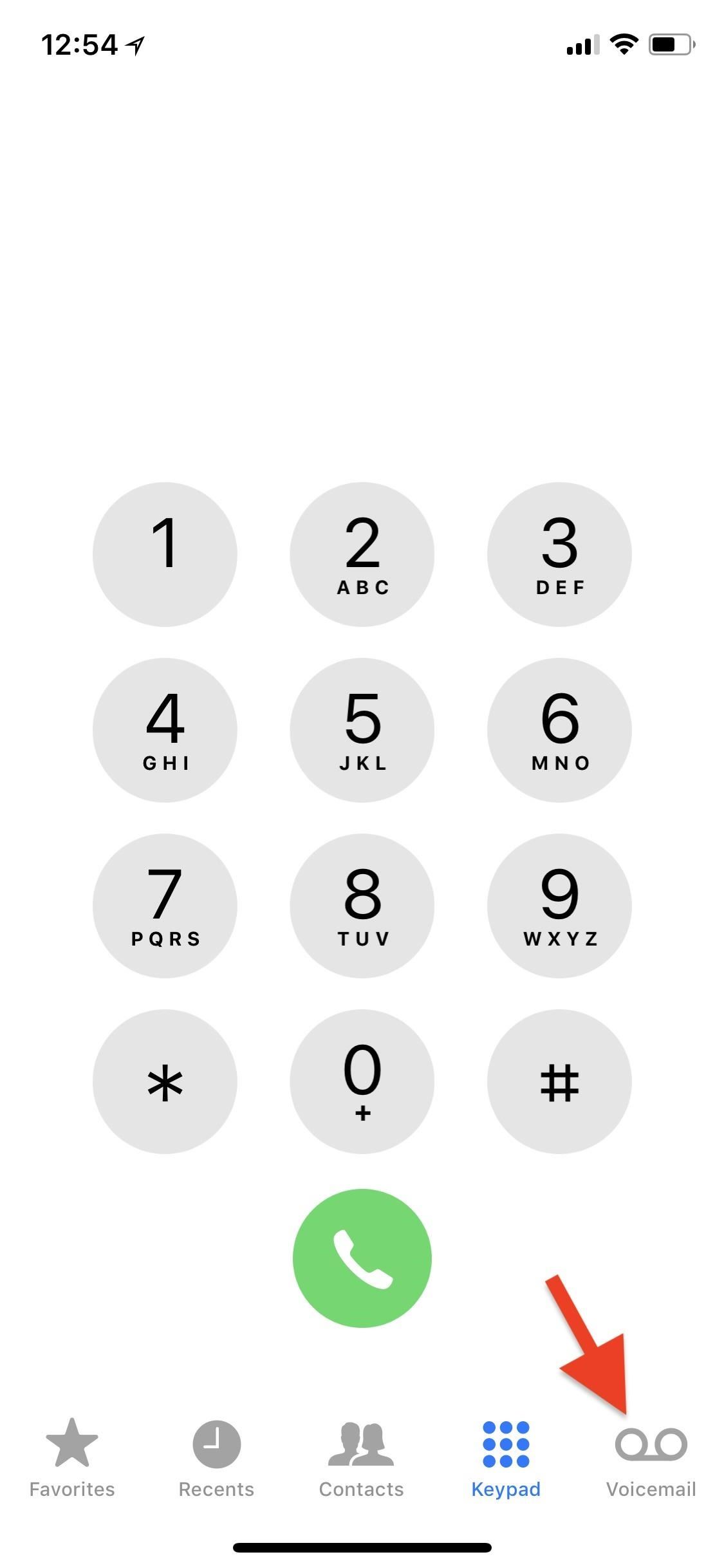
Task: Select the Voicemail tab icon
Action: coord(650,1444)
